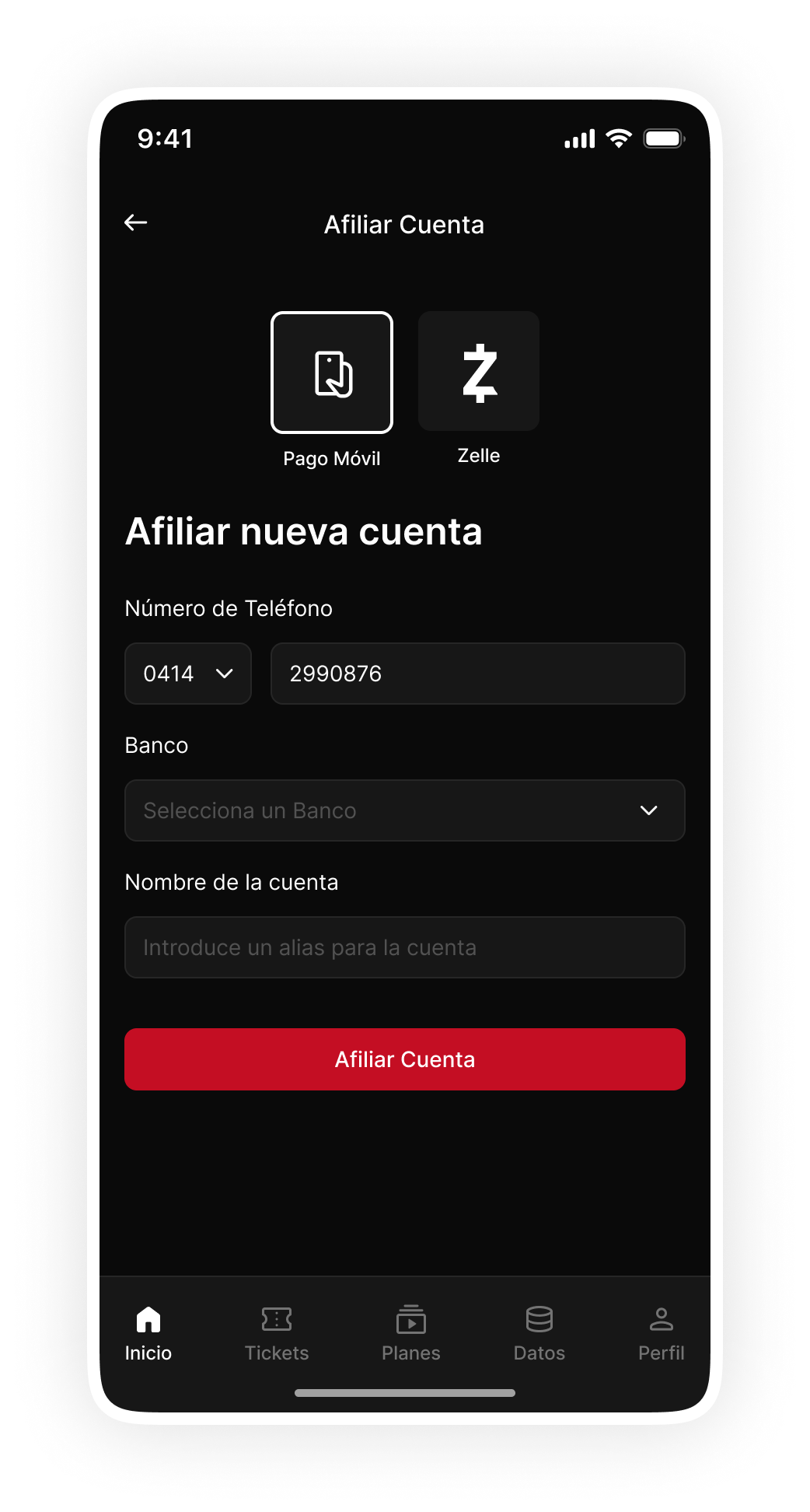The height and width of the screenshot is (1512, 810).
Task: Select the Pago Móvil payment method
Action: [332, 373]
